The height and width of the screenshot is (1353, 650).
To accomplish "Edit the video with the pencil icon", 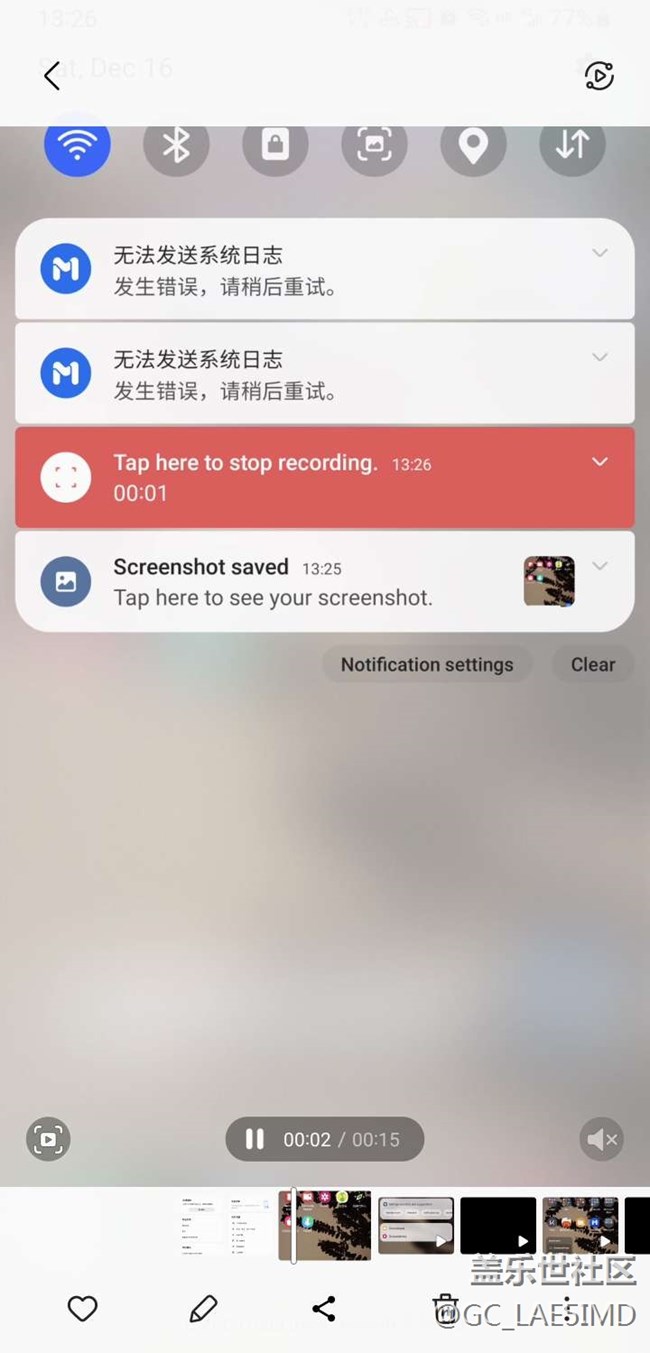I will [x=203, y=1308].
